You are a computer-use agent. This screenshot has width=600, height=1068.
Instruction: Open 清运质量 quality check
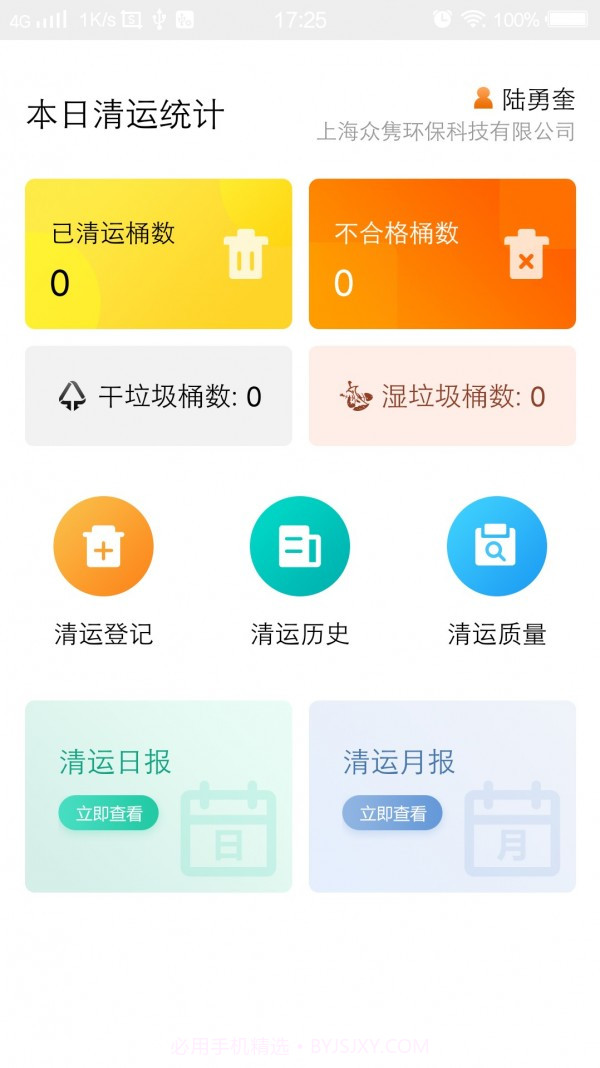496,547
